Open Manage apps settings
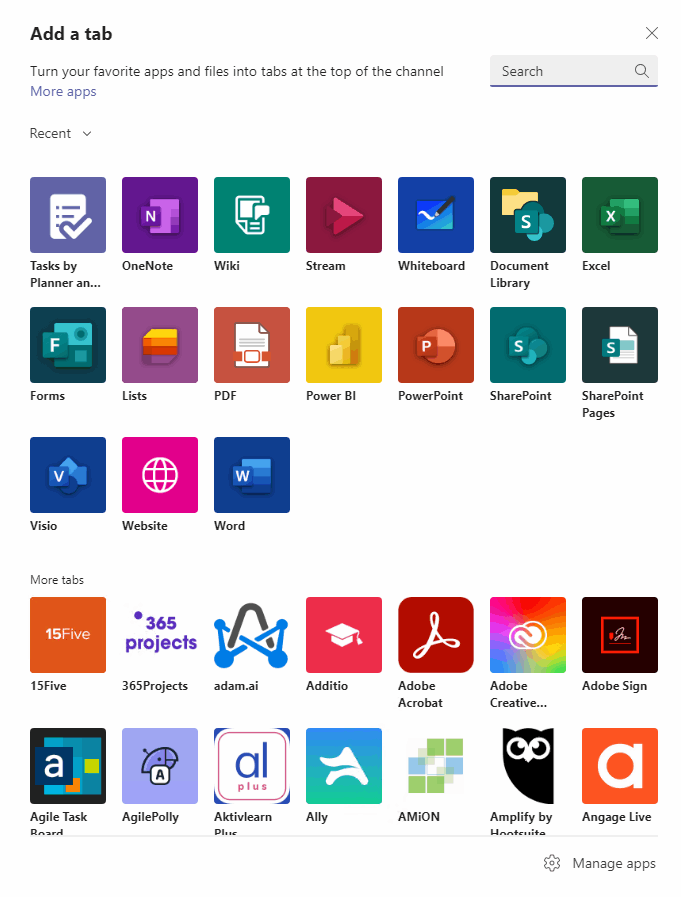Viewport: 681px width, 897px height. (601, 863)
